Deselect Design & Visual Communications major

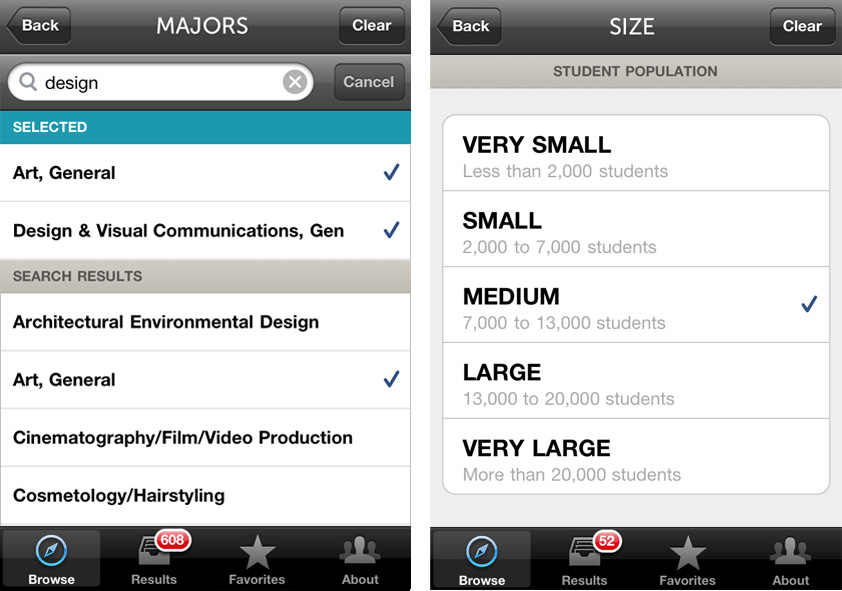pyautogui.click(x=205, y=231)
